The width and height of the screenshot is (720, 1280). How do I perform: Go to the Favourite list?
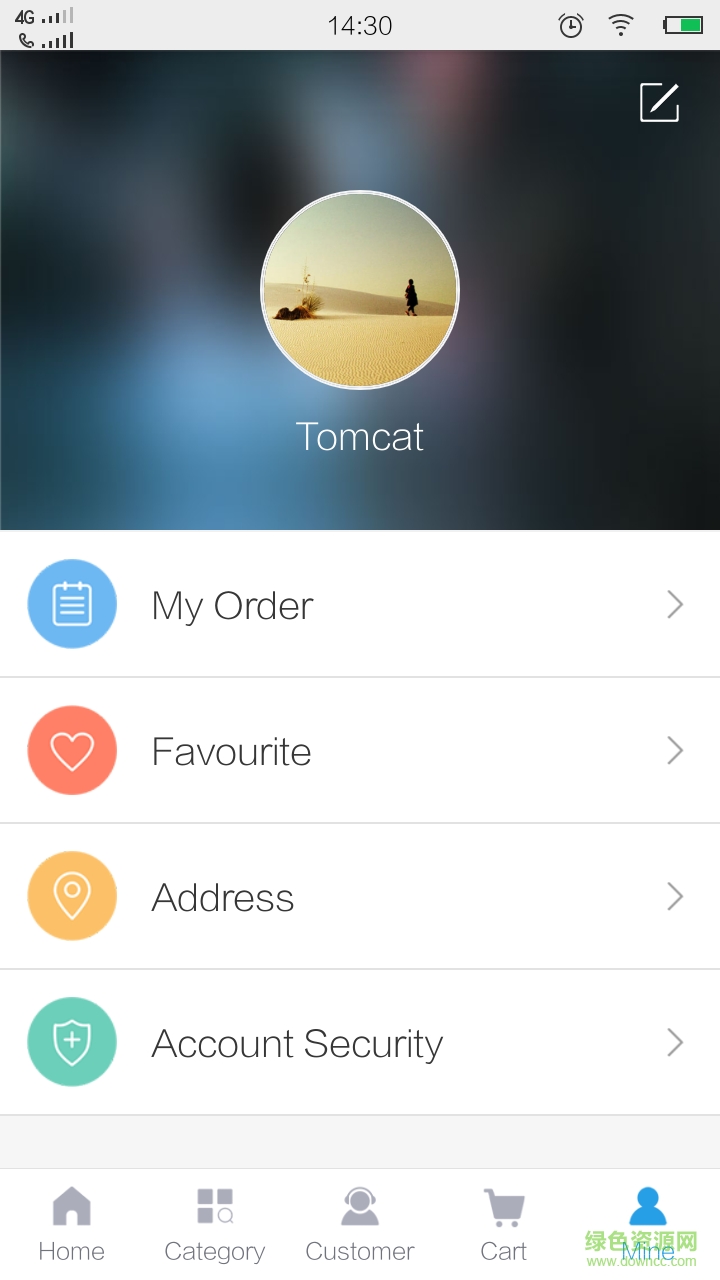[x=360, y=751]
